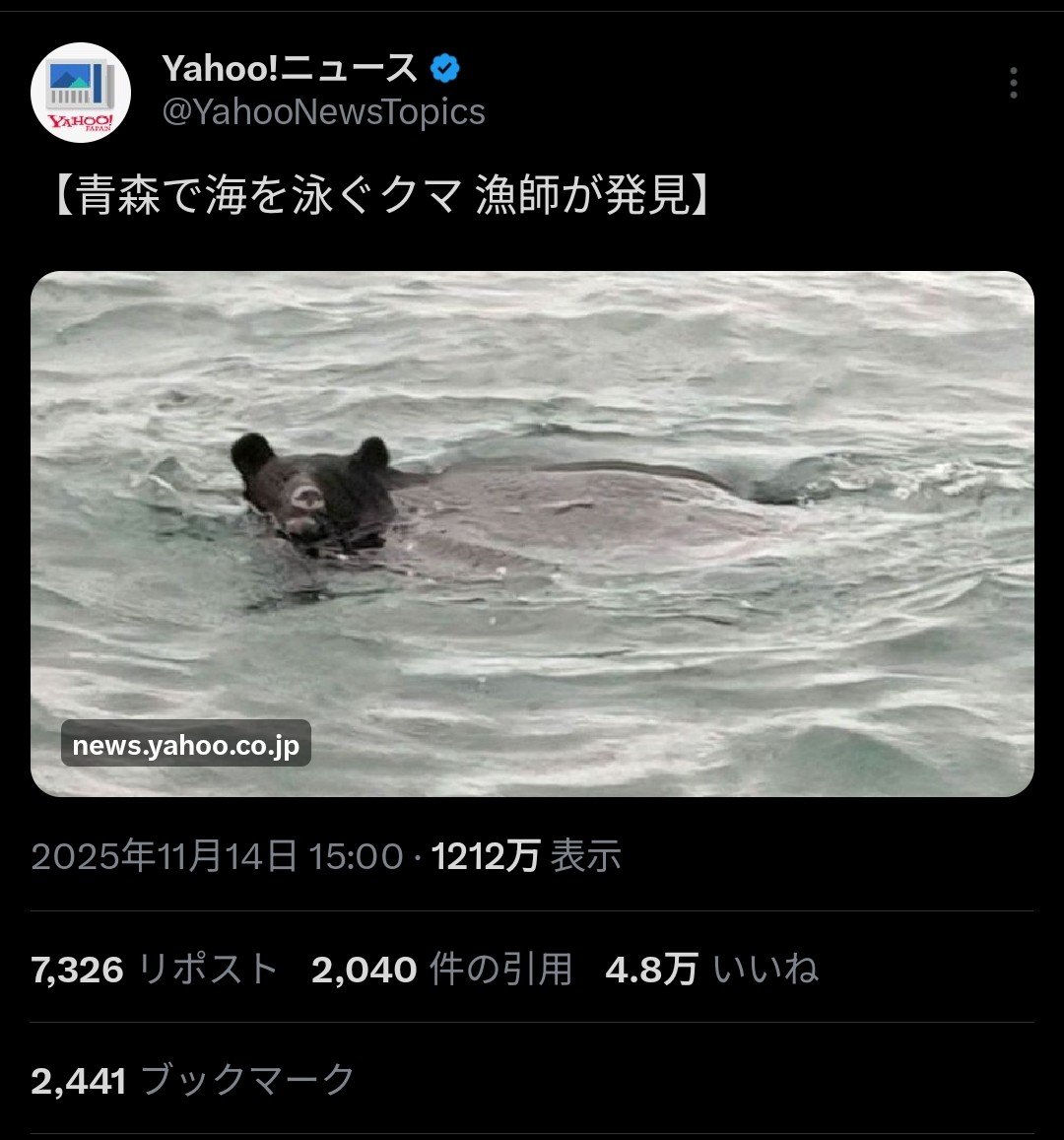Open the tweet's overflow menu
The height and width of the screenshot is (1140, 1064).
(1013, 83)
